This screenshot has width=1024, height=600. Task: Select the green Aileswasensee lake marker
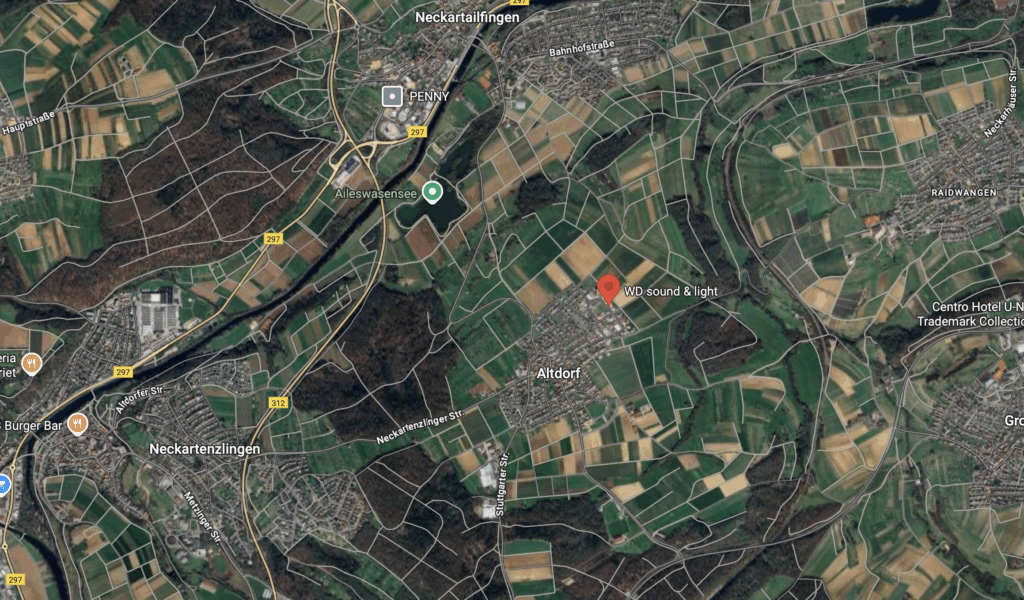click(x=432, y=192)
